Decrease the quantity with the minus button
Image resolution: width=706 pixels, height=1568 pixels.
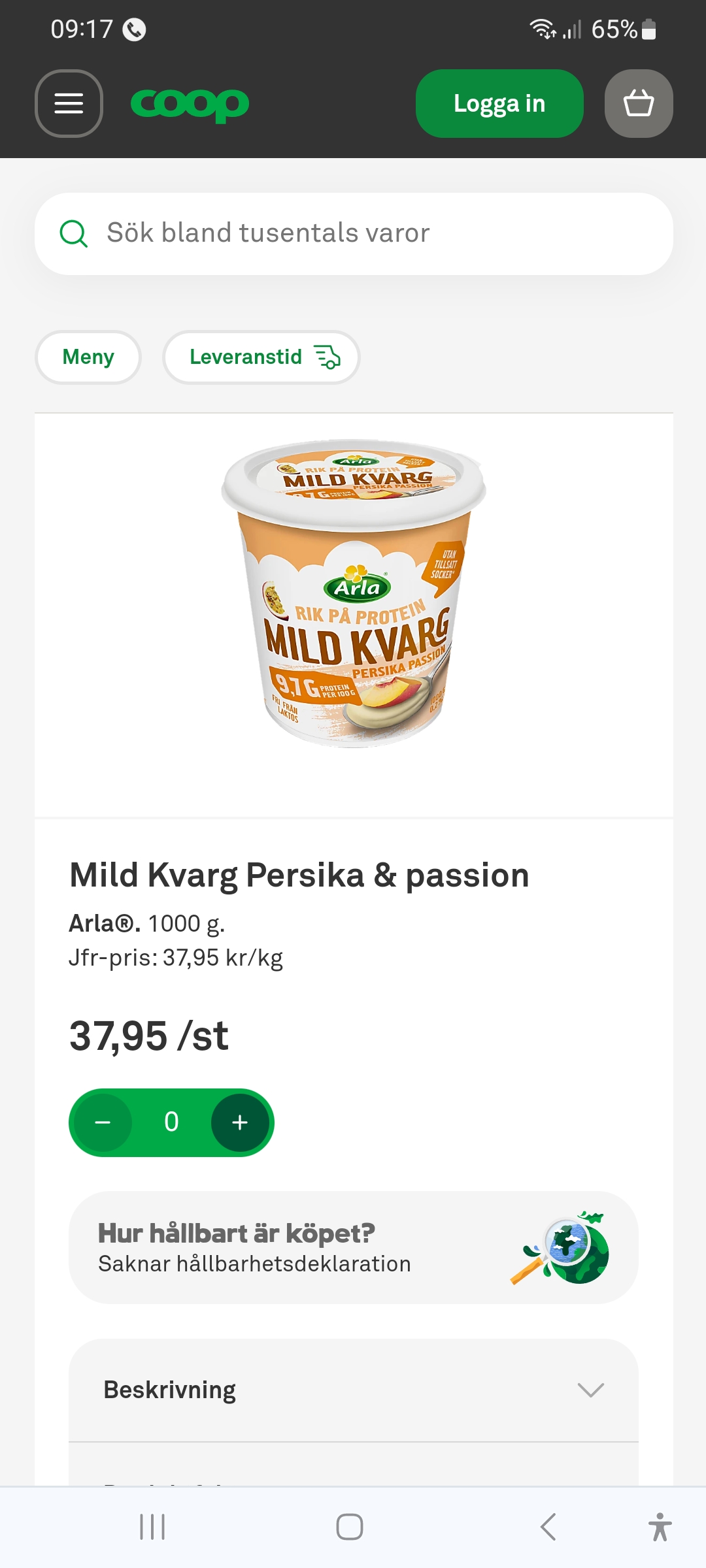[x=103, y=1122]
